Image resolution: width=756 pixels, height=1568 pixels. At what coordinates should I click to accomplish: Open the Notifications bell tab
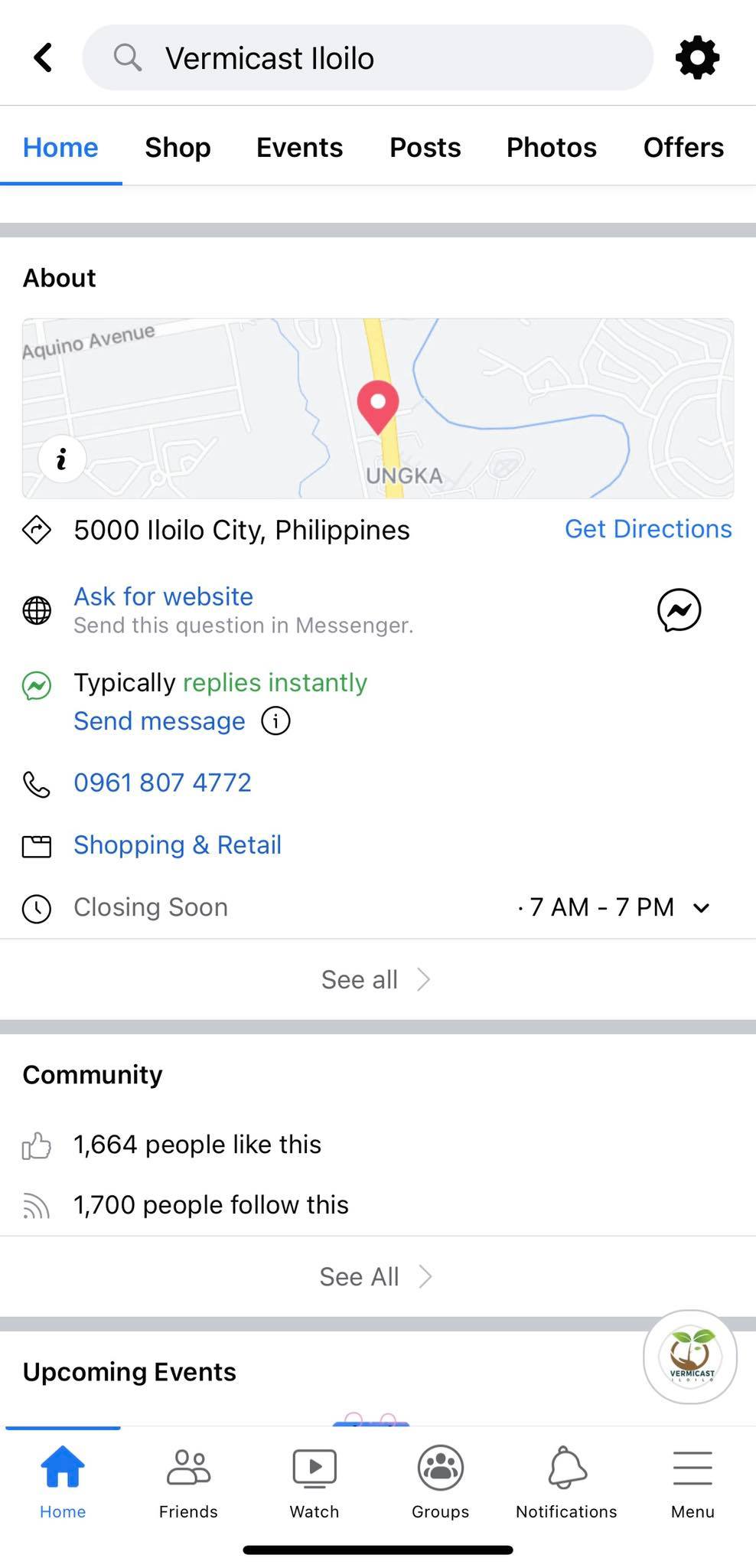pyautogui.click(x=566, y=1481)
